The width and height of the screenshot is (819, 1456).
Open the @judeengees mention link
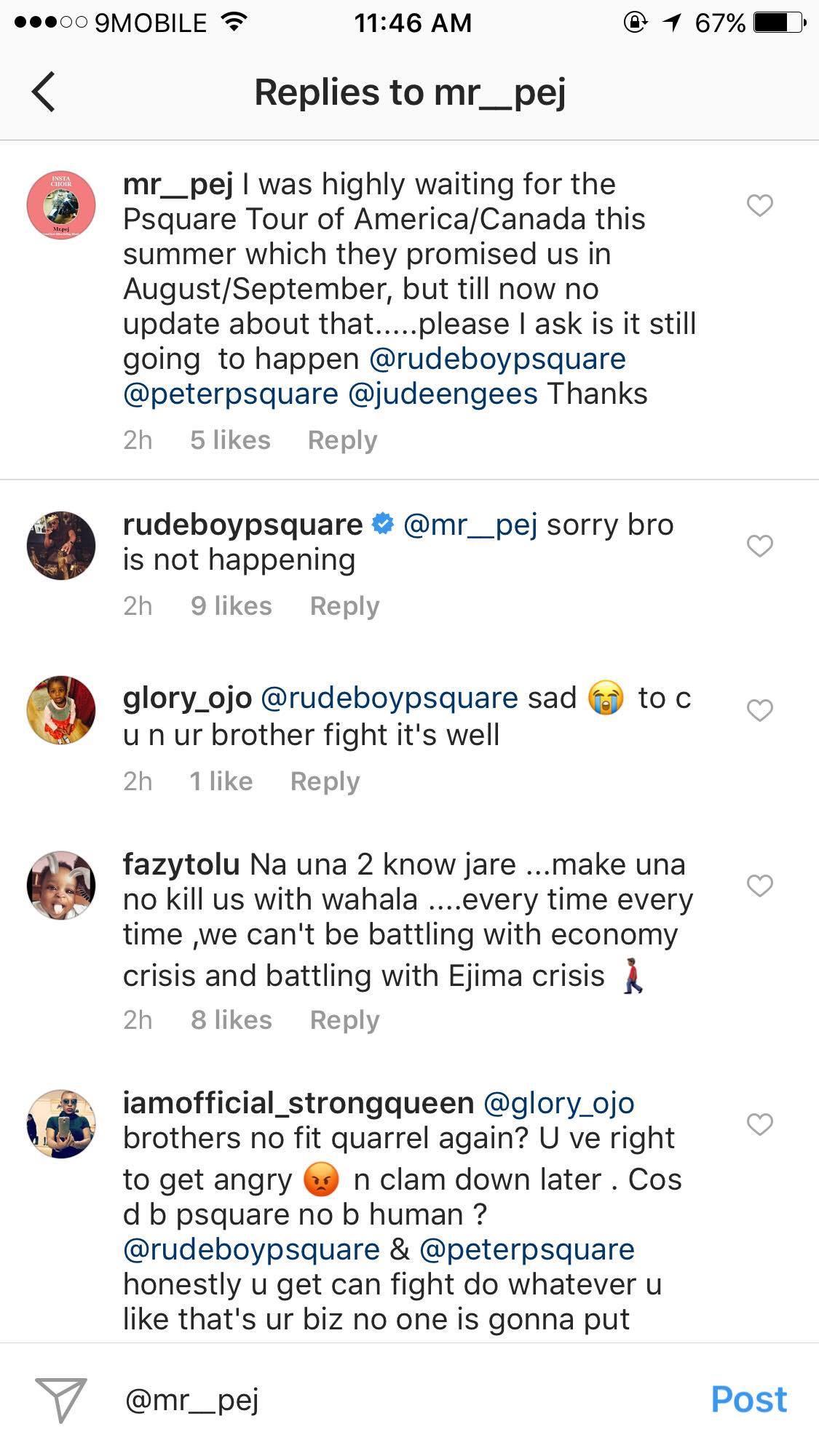(x=443, y=394)
